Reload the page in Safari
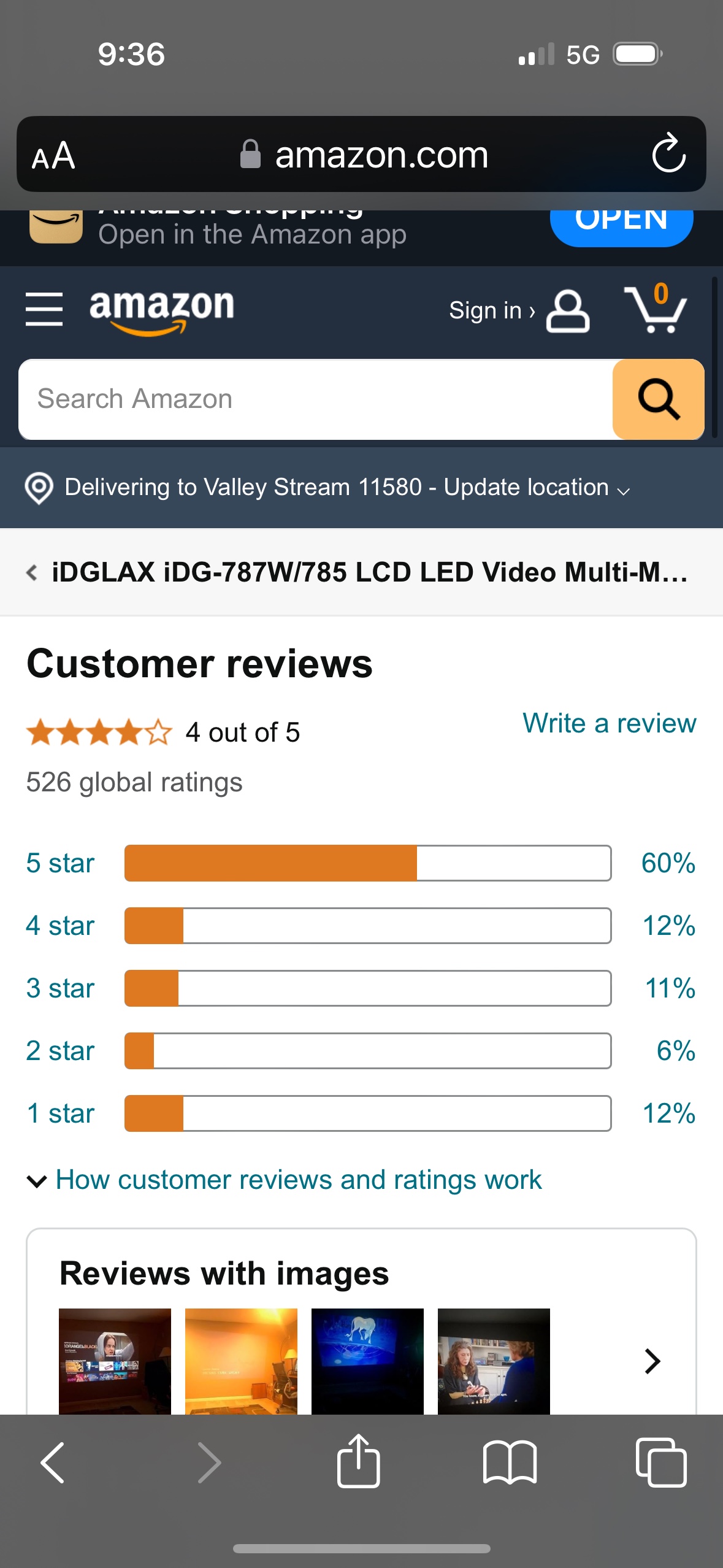This screenshot has height=1568, width=723. click(x=668, y=154)
